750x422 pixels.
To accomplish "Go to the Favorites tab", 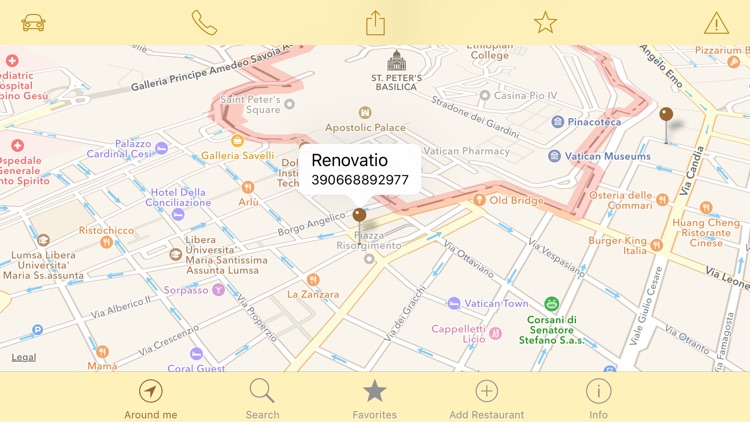I will [x=374, y=398].
